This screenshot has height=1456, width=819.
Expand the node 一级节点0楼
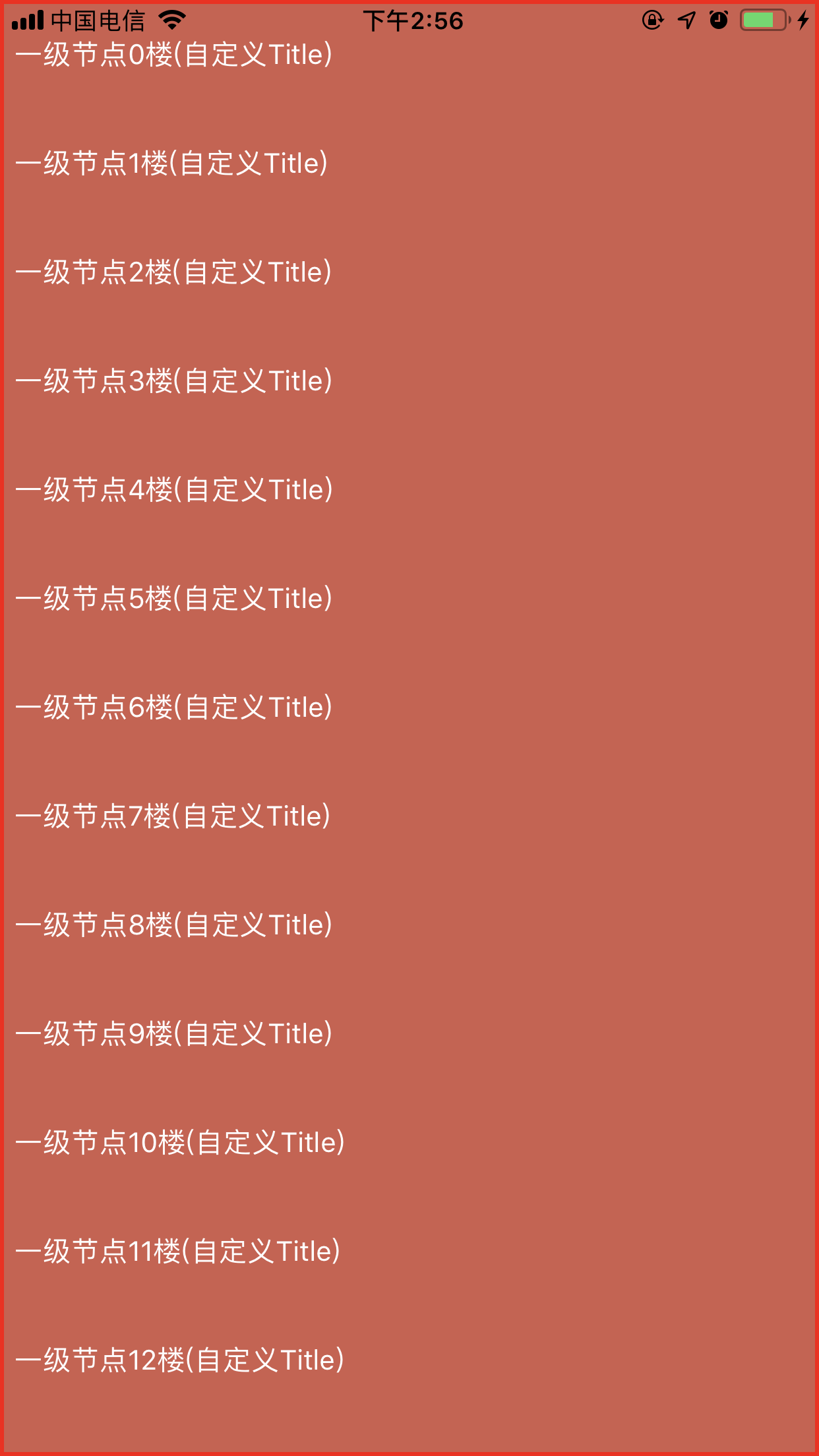(x=409, y=55)
